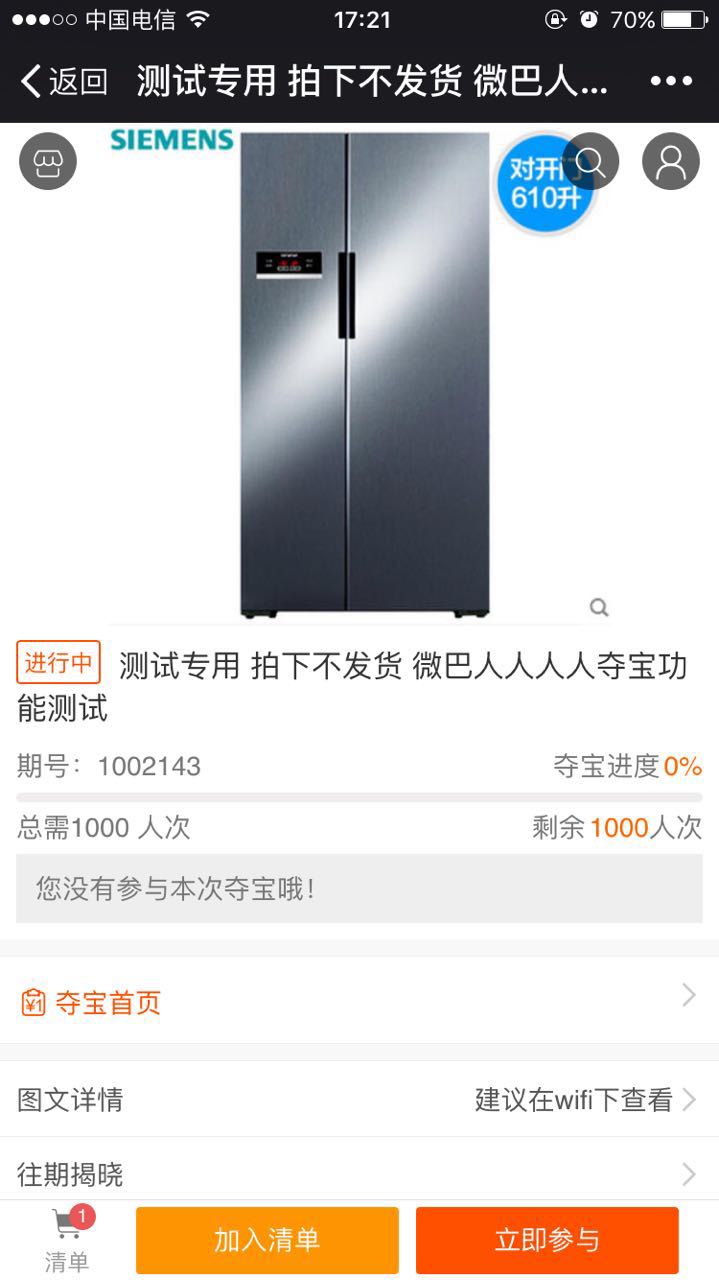Tap 立即参与 to join now

(x=547, y=1240)
